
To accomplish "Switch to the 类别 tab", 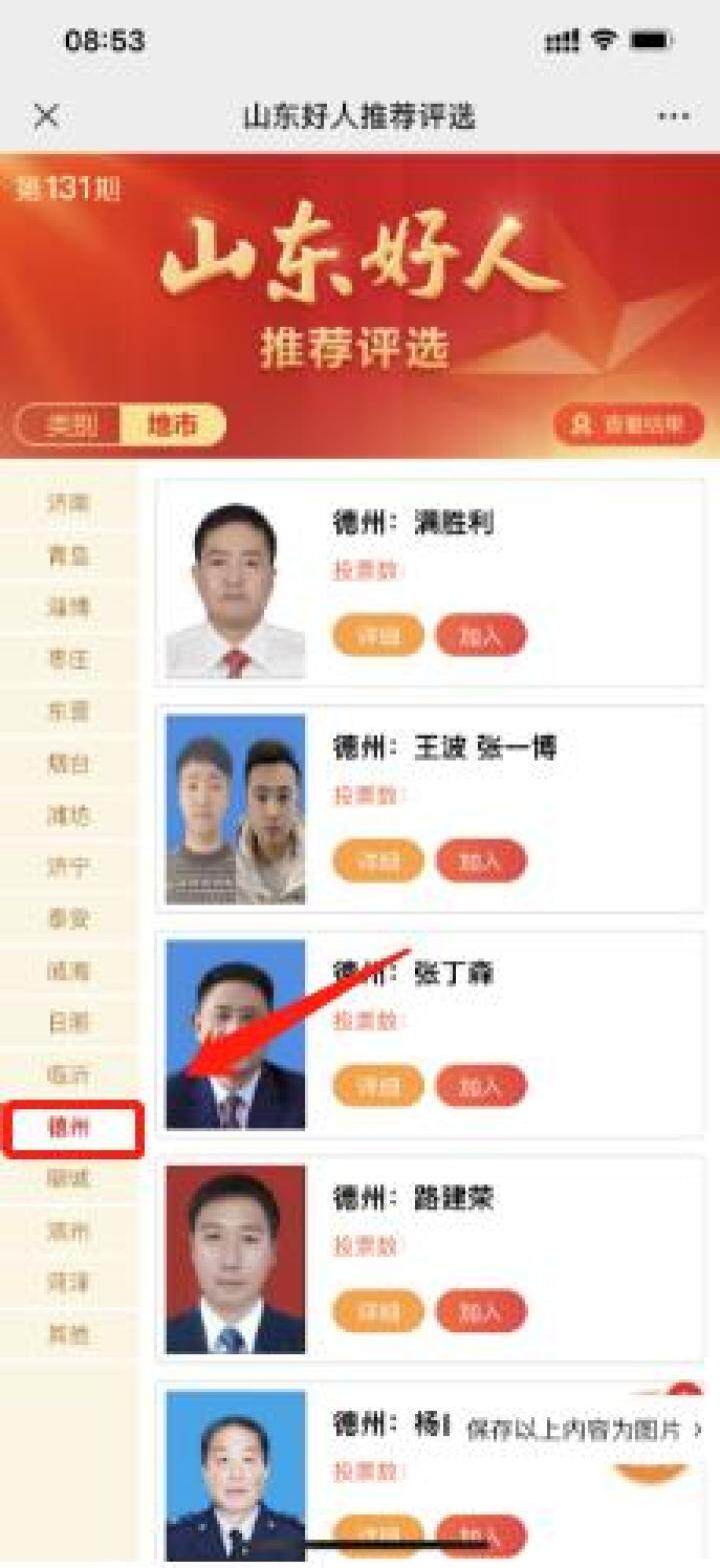I will point(70,425).
